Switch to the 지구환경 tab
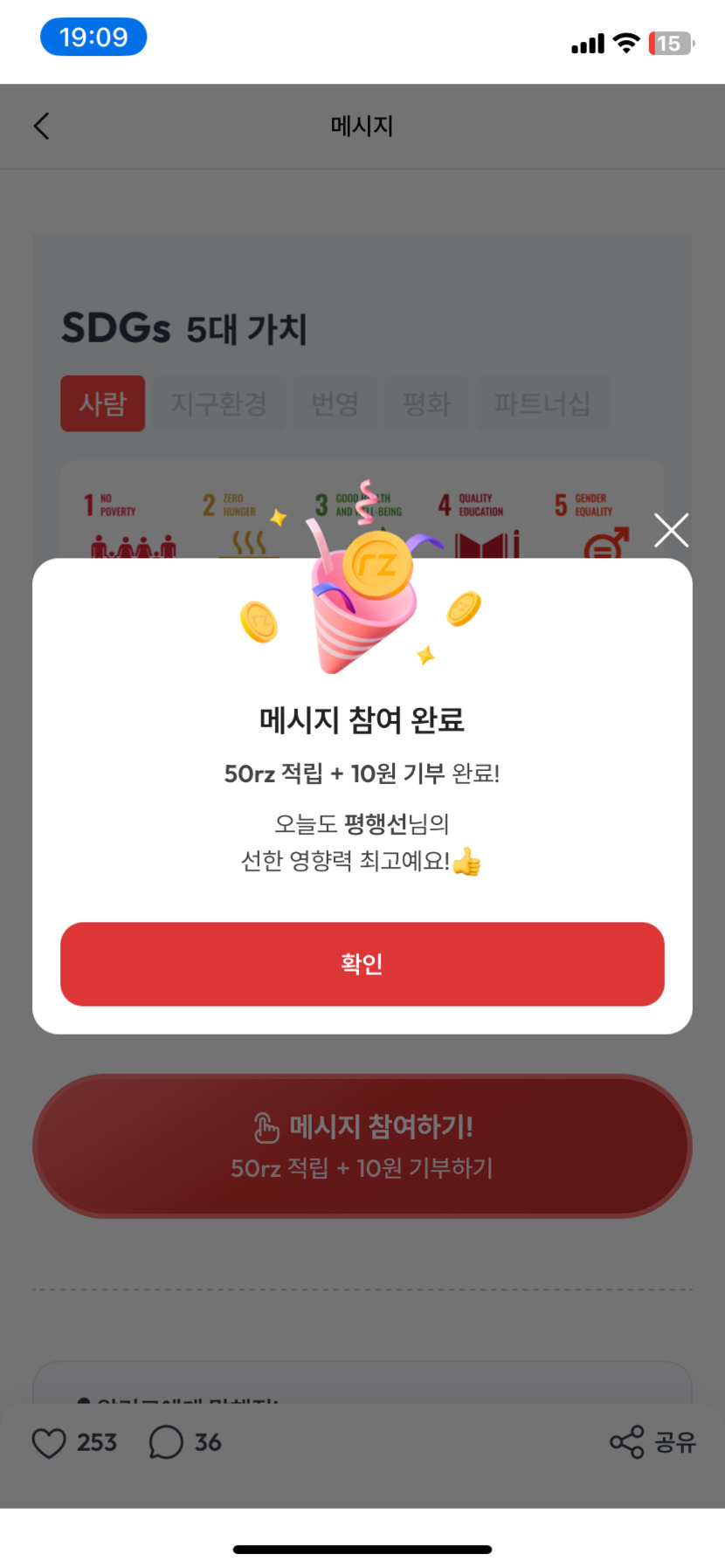This screenshot has width=725, height=1568. pyautogui.click(x=218, y=403)
